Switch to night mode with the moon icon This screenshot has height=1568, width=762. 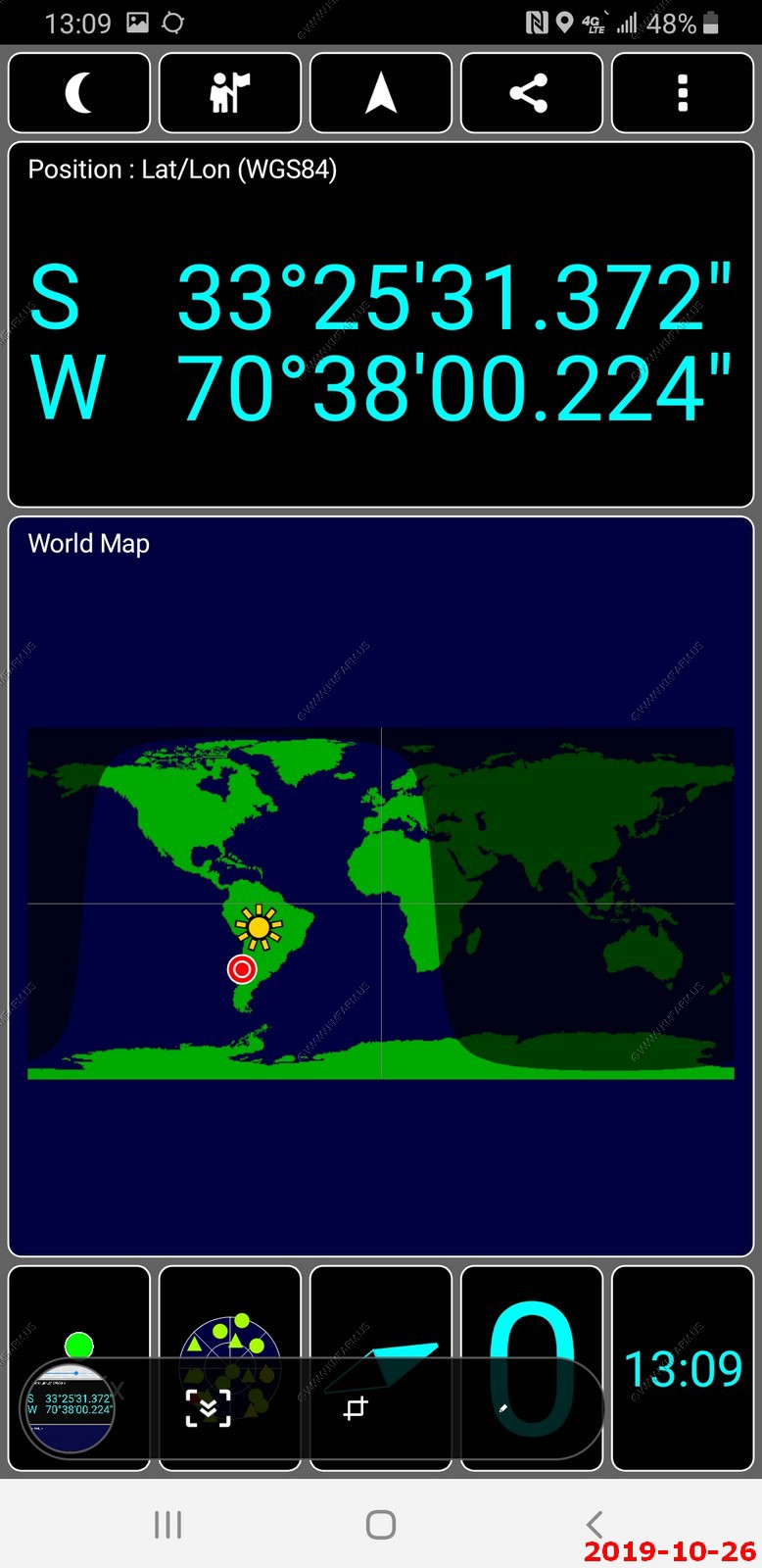pyautogui.click(x=79, y=93)
